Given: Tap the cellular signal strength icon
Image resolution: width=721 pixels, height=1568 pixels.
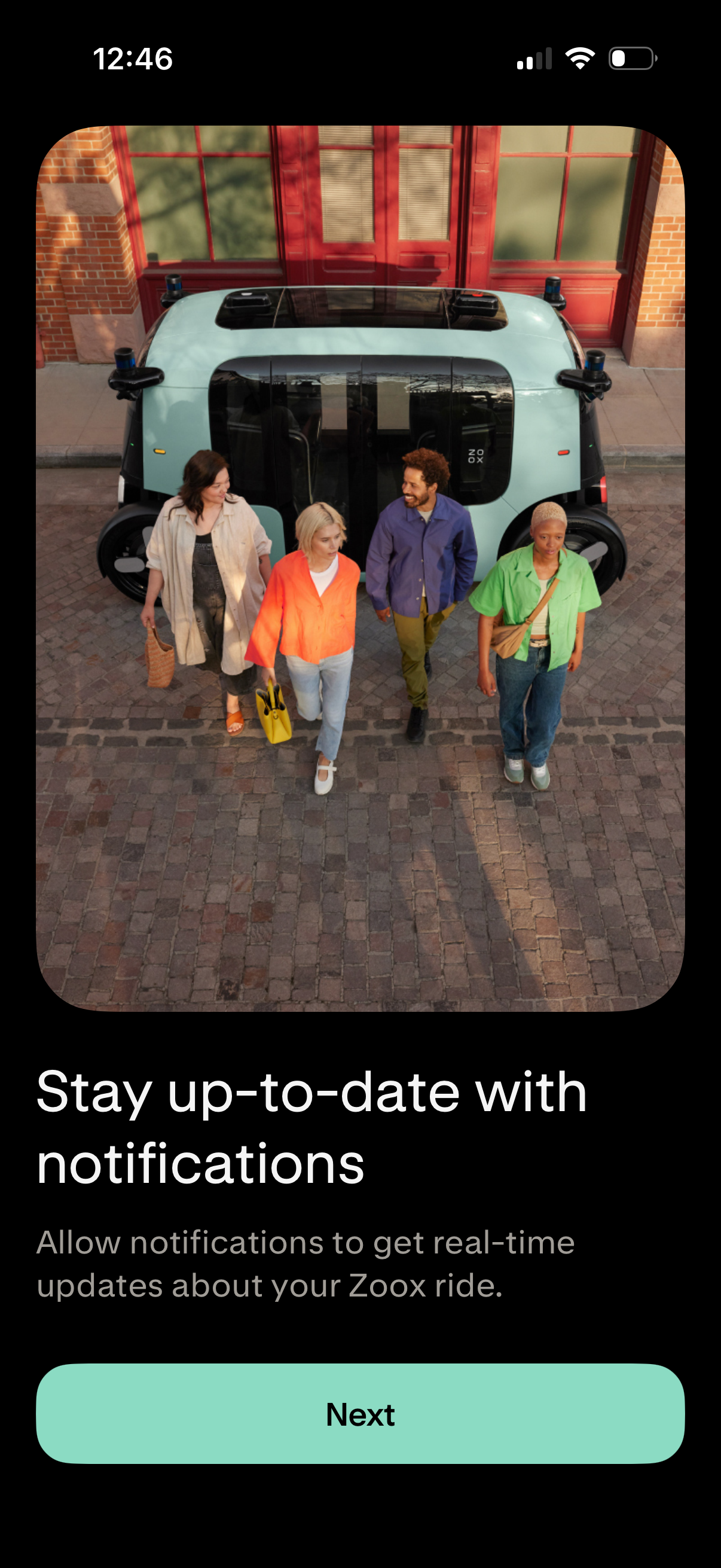Looking at the screenshot, I should [x=536, y=58].
